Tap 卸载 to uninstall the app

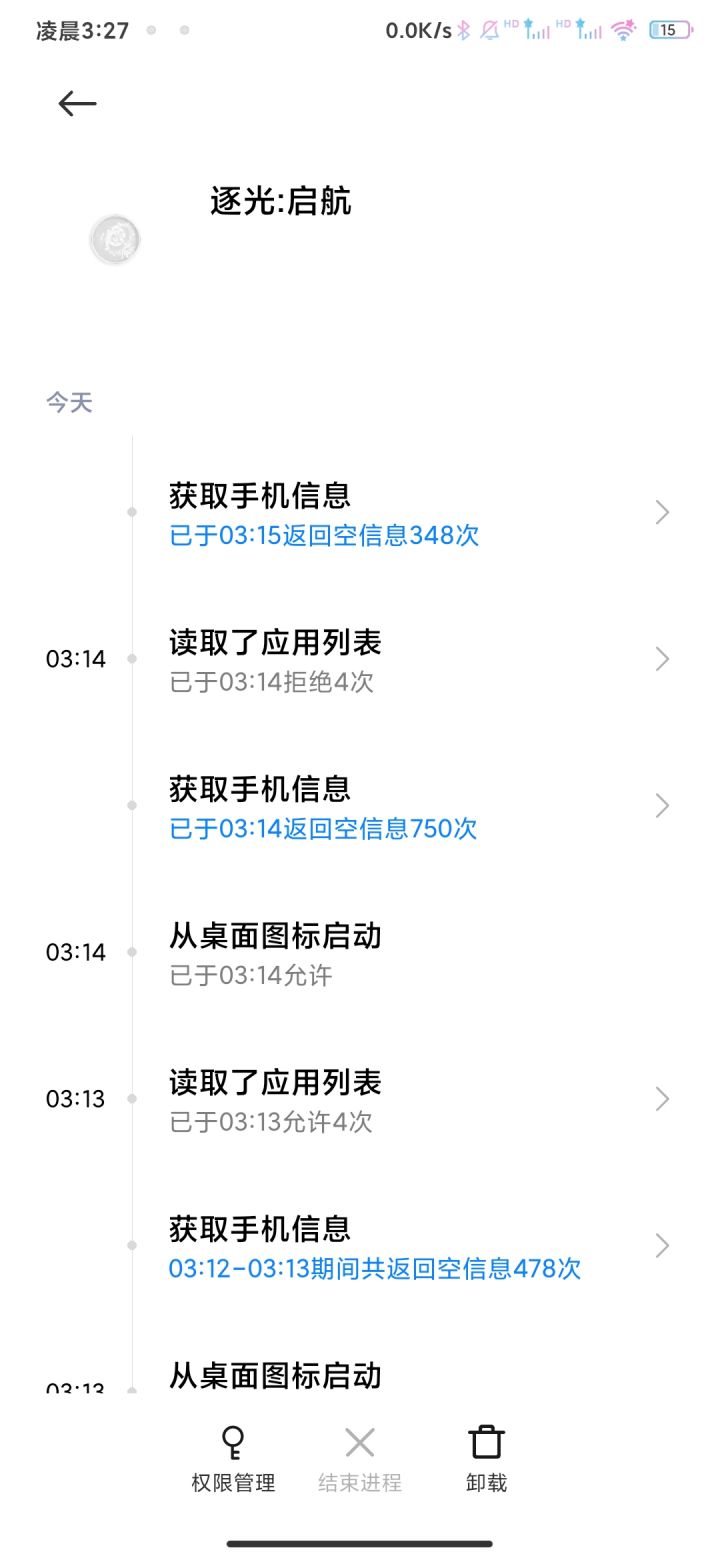point(486,1460)
